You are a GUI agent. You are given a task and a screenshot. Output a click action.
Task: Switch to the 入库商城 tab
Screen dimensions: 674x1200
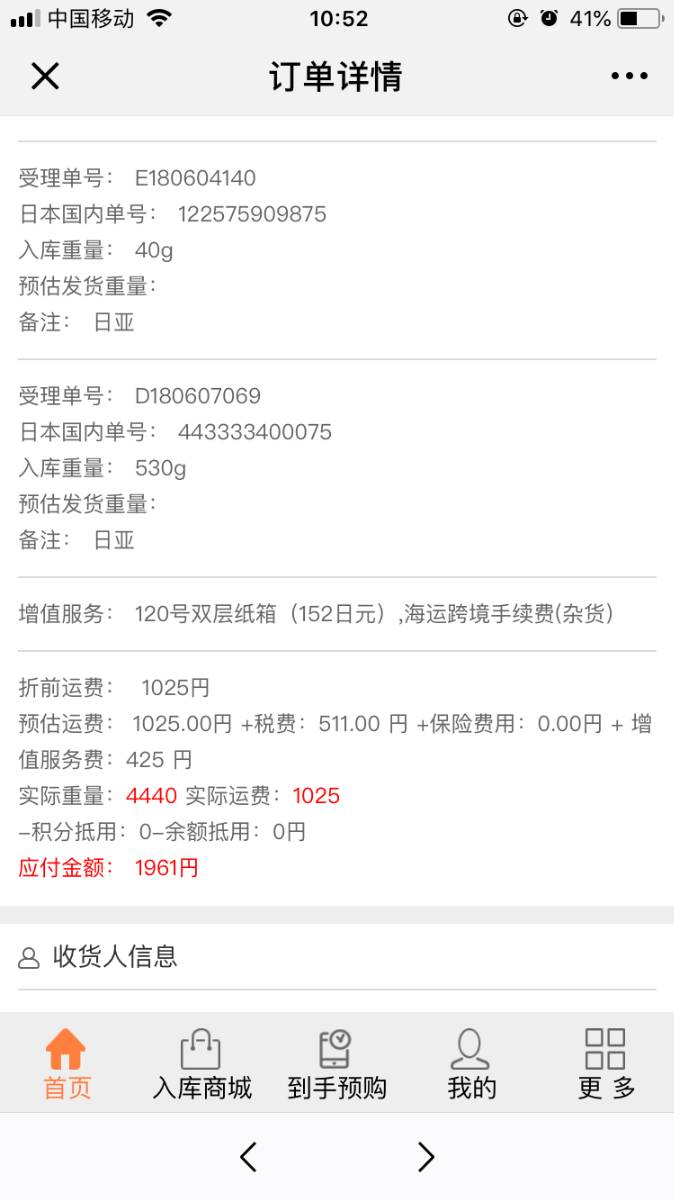[201, 1064]
